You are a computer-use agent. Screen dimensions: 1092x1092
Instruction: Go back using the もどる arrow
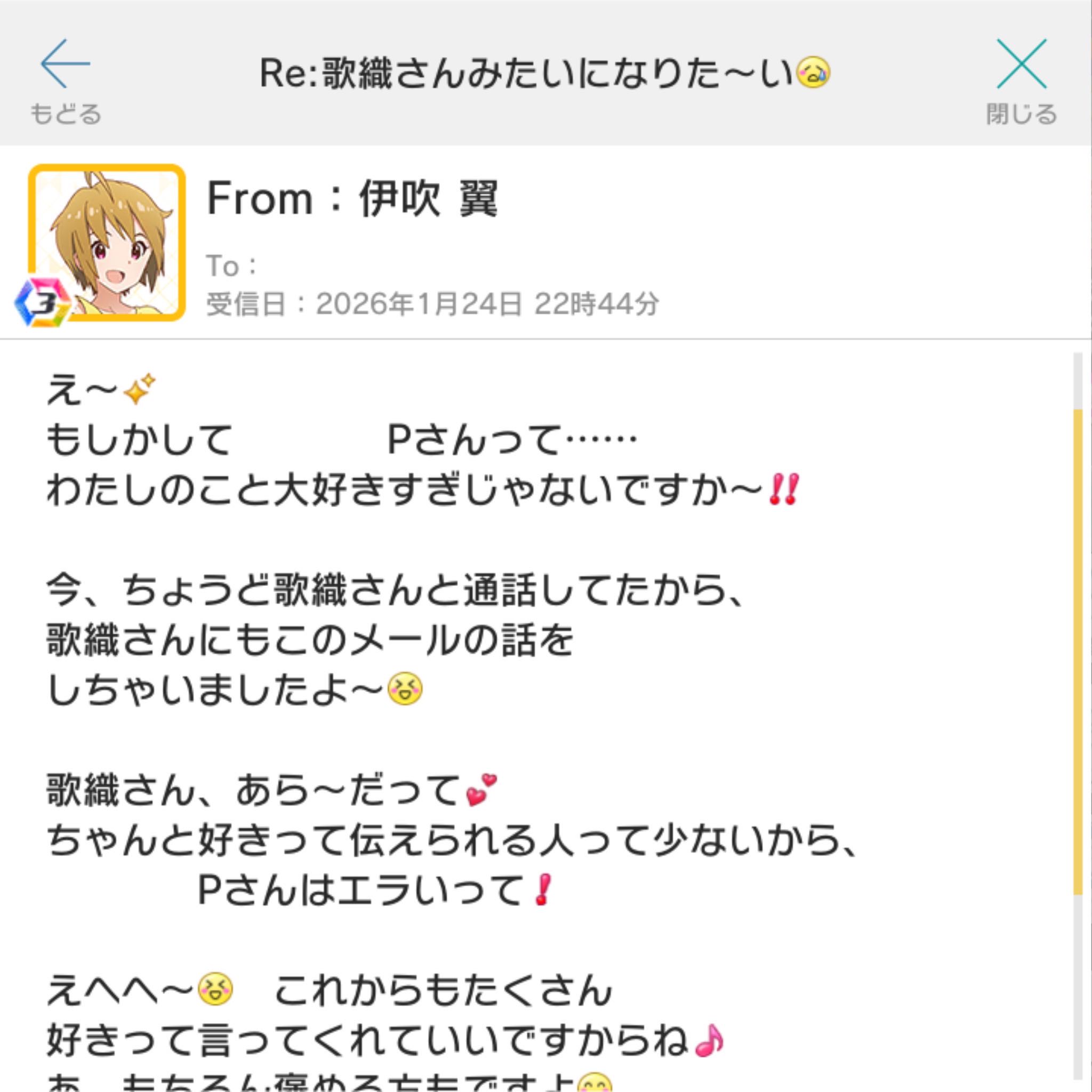click(x=65, y=79)
